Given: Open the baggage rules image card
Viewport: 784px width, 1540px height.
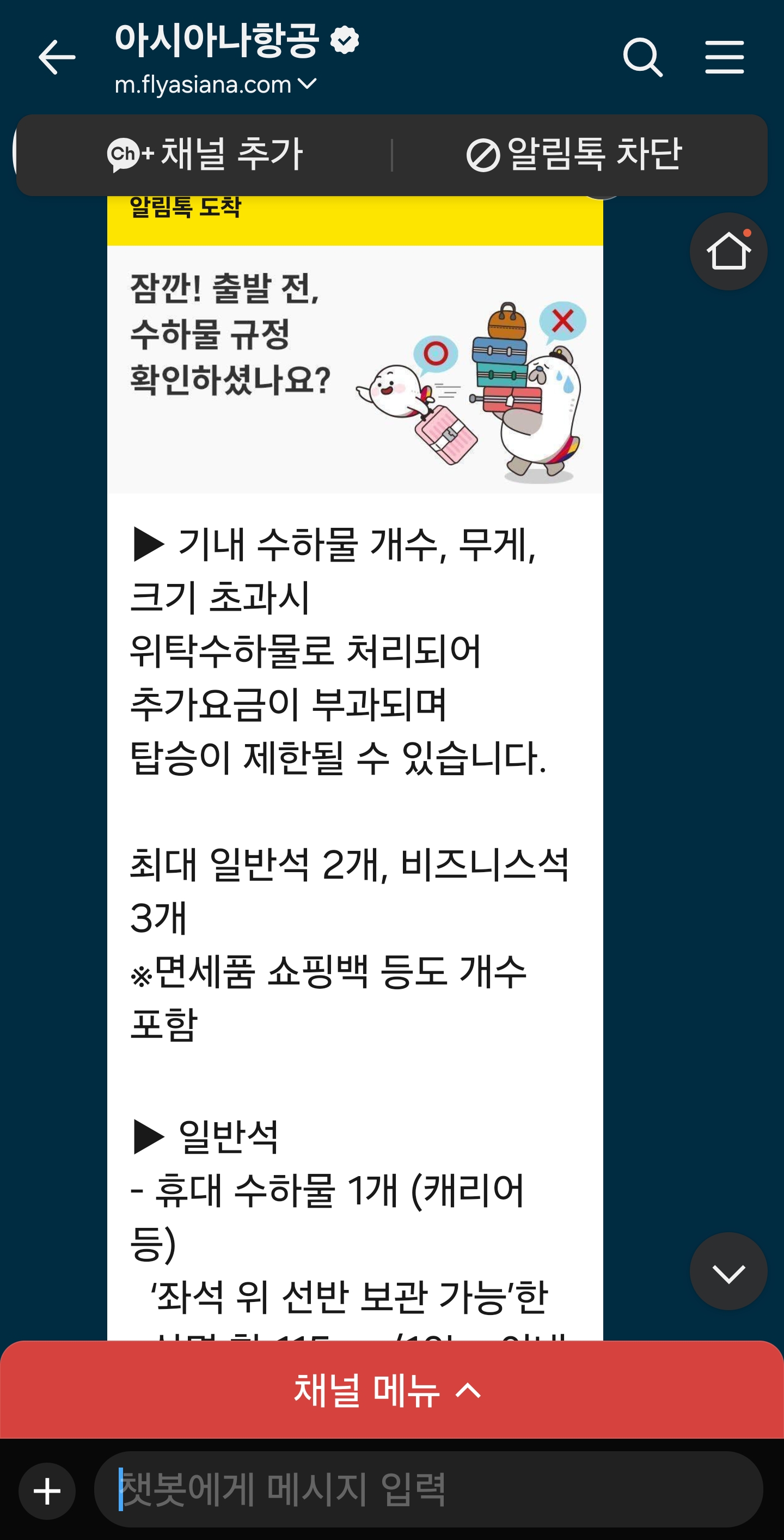Looking at the screenshot, I should click(x=354, y=369).
